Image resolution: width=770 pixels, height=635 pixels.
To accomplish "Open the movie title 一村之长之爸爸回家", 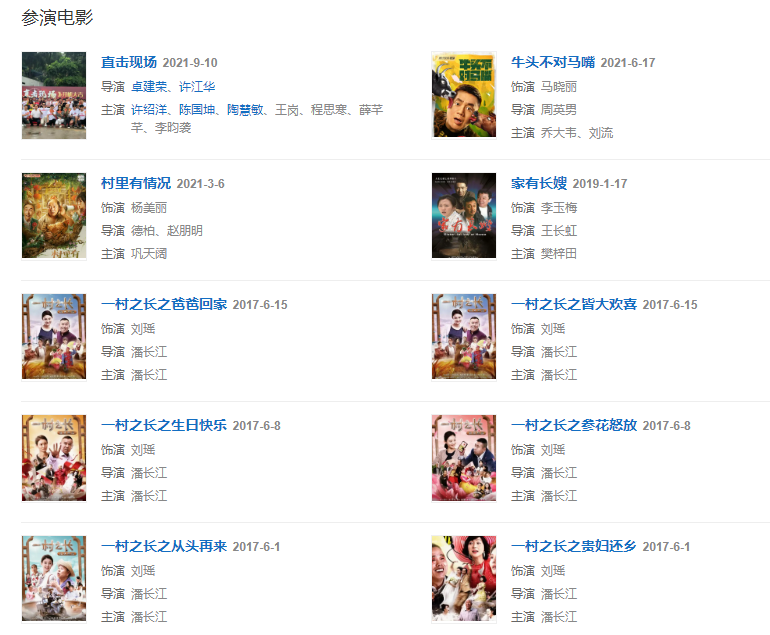I will (x=163, y=304).
